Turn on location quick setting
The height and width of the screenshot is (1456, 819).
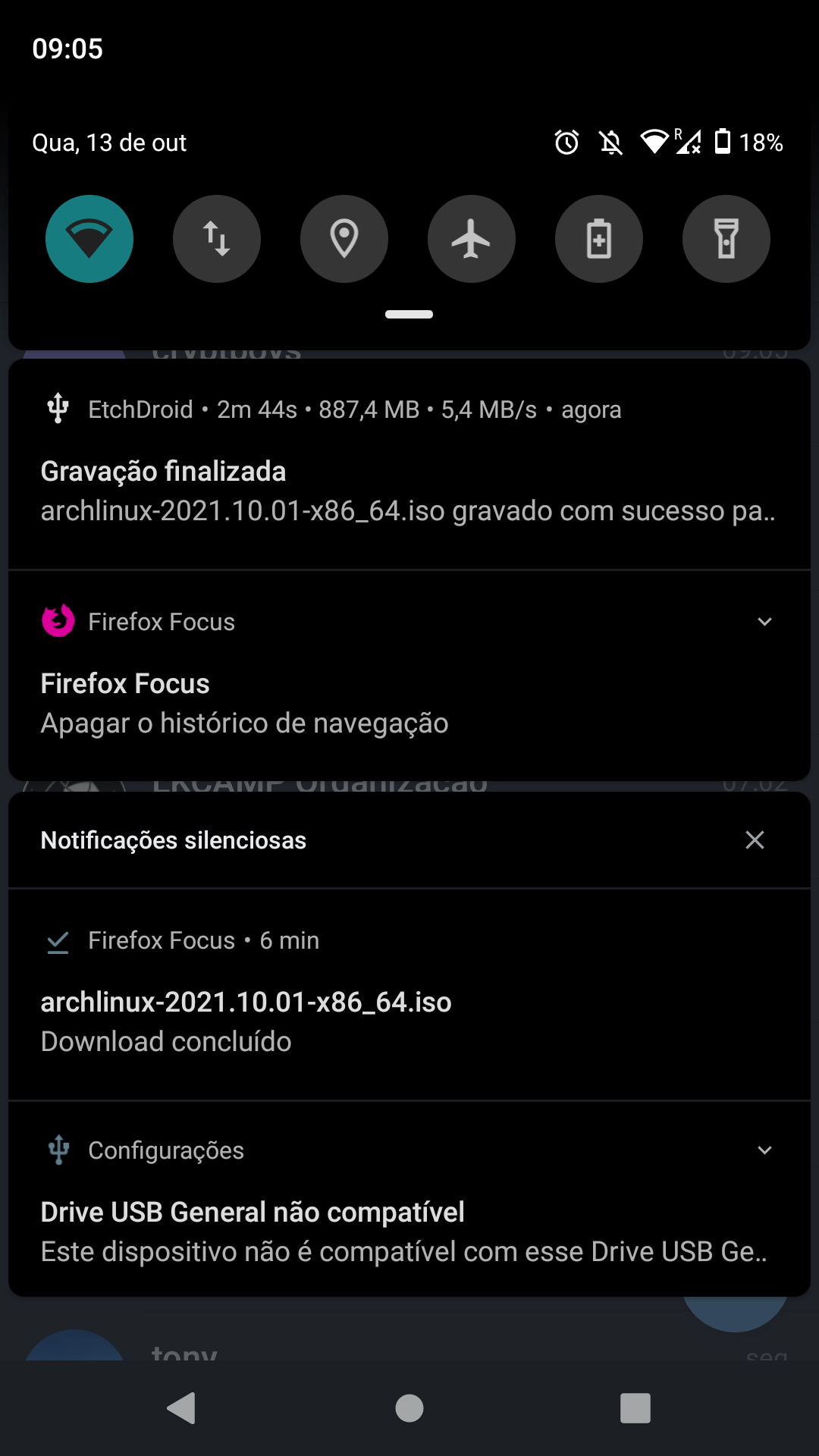point(344,239)
